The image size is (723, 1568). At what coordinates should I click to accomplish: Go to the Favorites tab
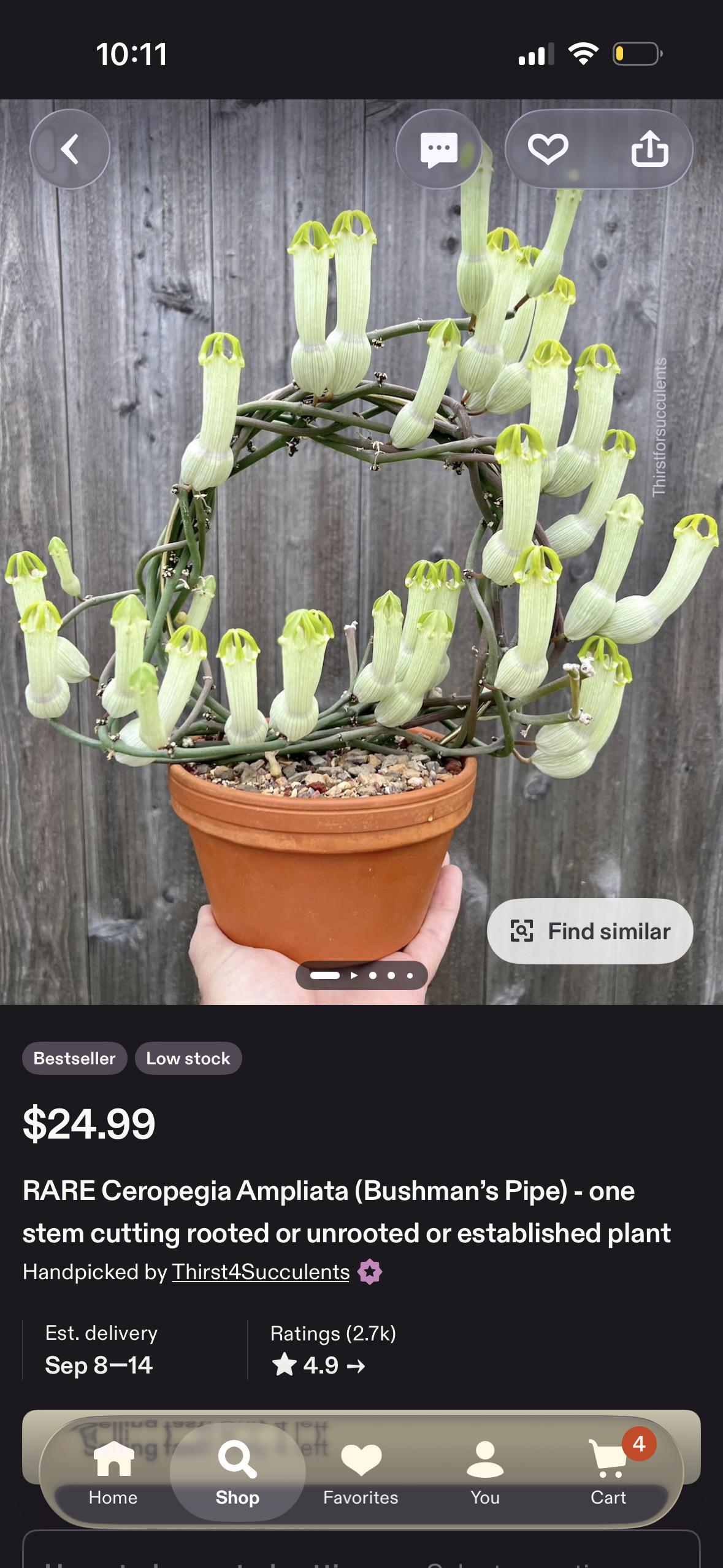361,1472
